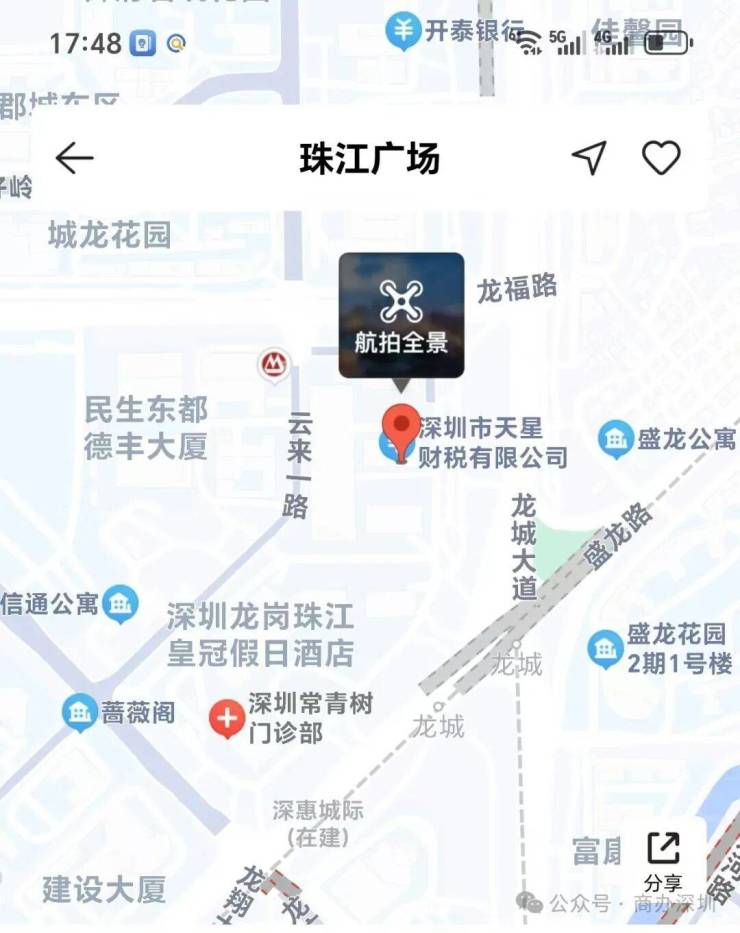The height and width of the screenshot is (933, 740).
Task: Tap the 分享 share button
Action: click(x=662, y=860)
